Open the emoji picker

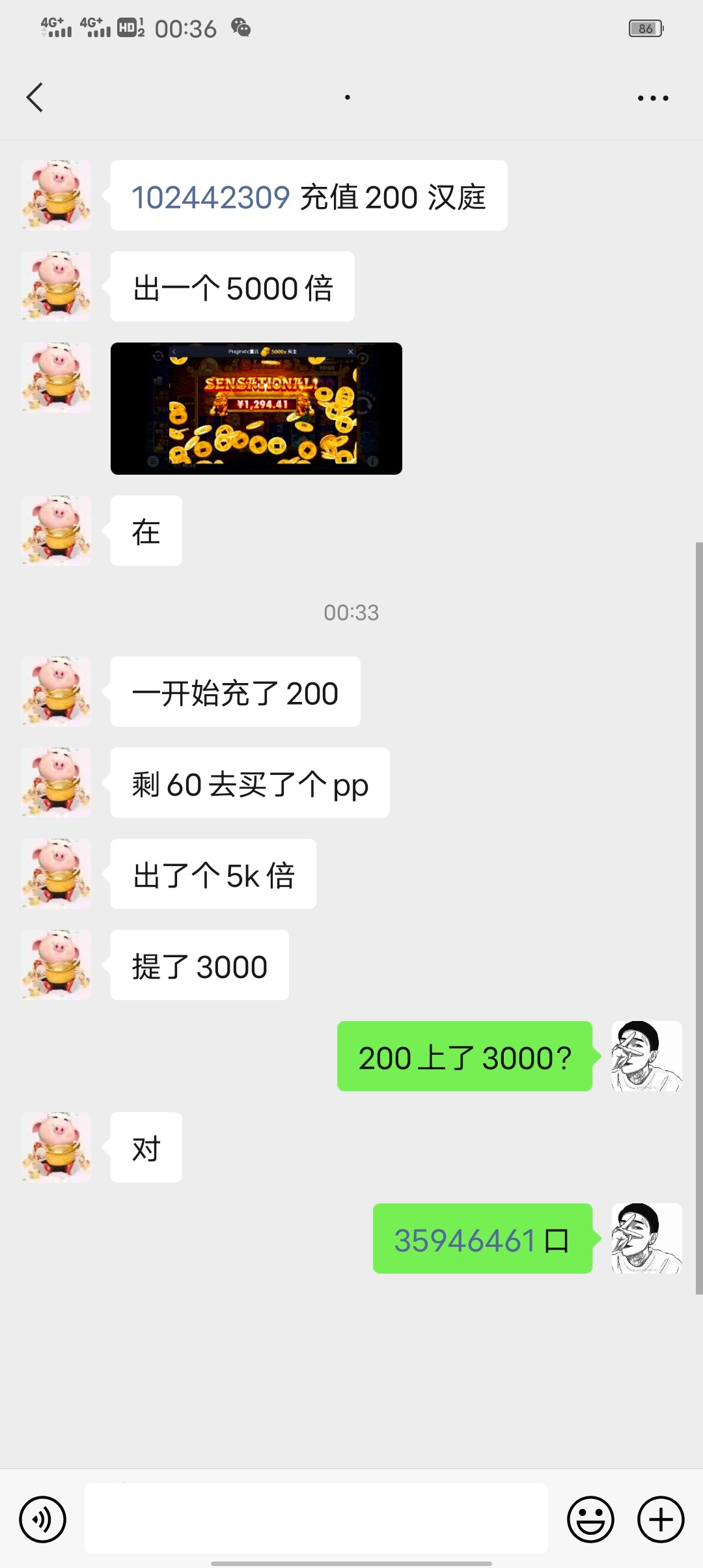(590, 1520)
